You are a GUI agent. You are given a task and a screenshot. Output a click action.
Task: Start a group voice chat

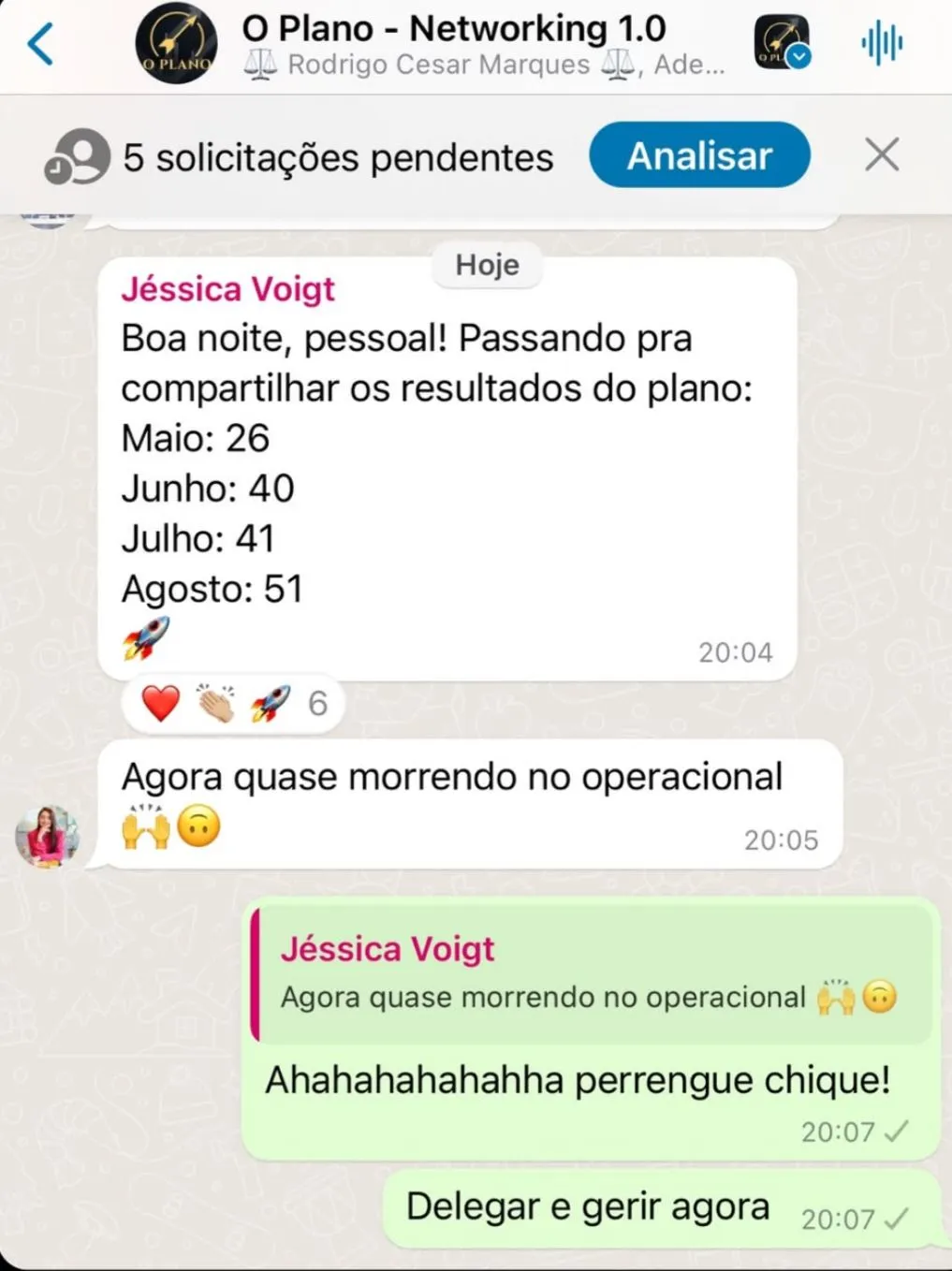[x=881, y=43]
